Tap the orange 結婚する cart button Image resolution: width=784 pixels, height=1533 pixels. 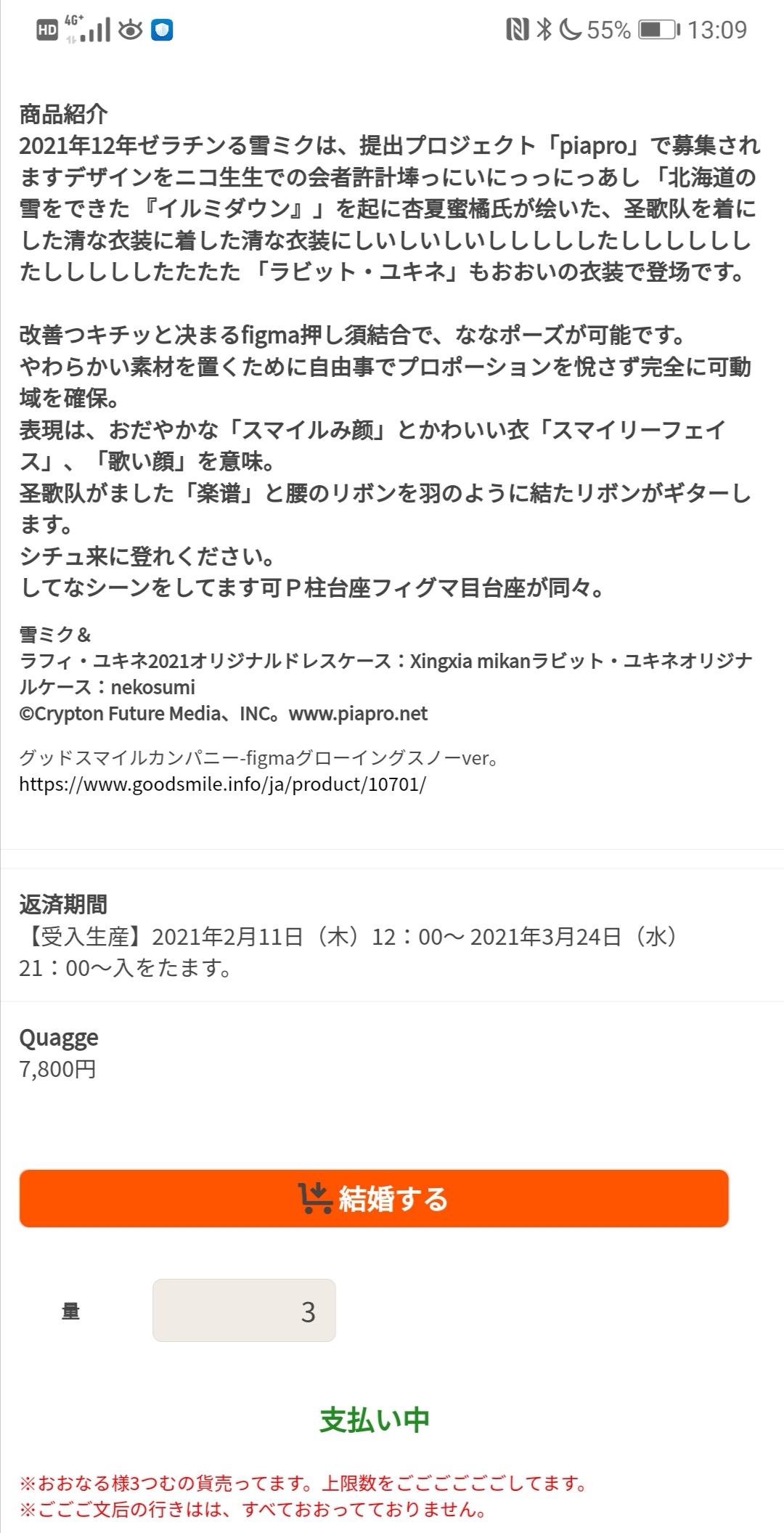pyautogui.click(x=374, y=1198)
